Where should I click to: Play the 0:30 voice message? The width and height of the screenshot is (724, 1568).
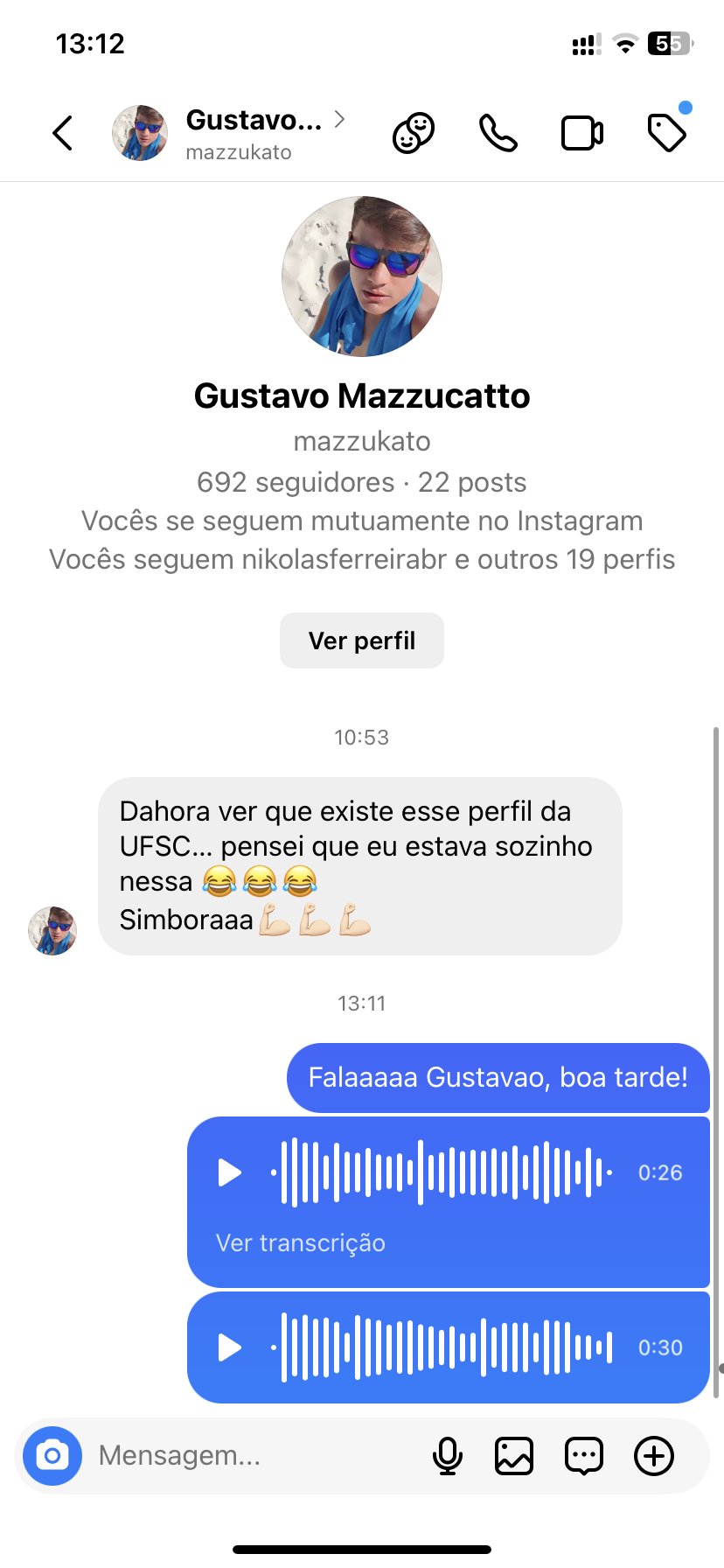click(230, 1347)
